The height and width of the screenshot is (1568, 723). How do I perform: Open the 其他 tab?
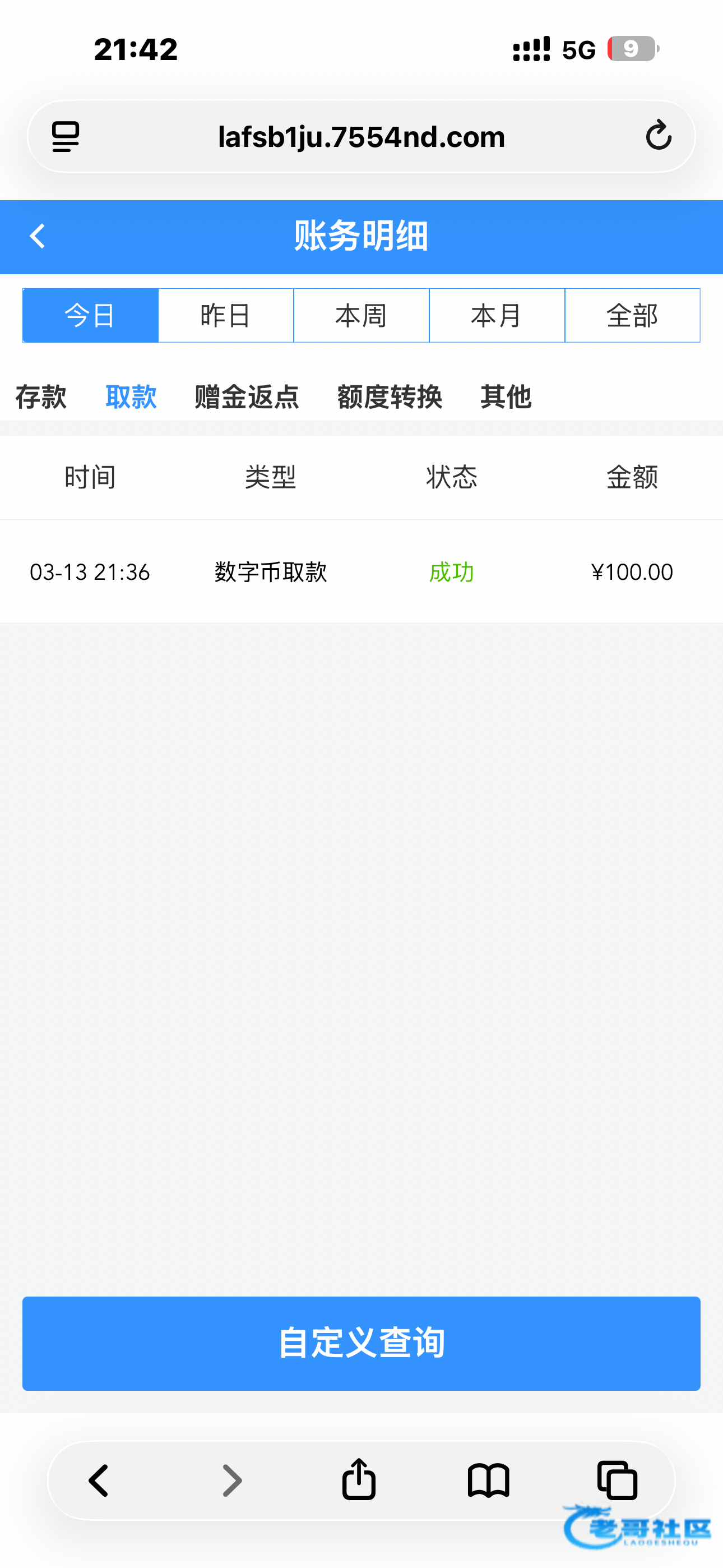click(x=506, y=397)
